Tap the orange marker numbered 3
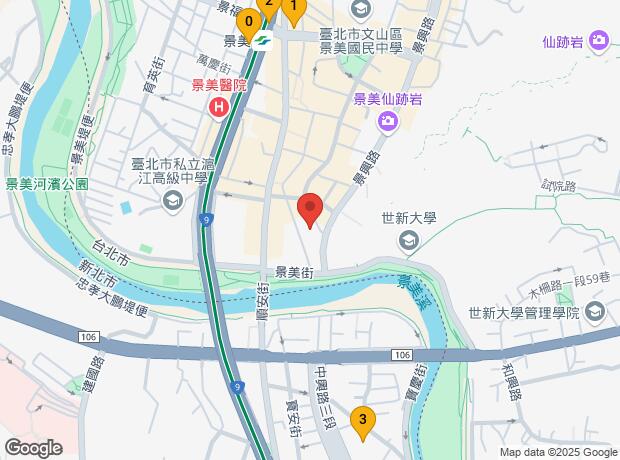620x460 pixels. tap(363, 422)
